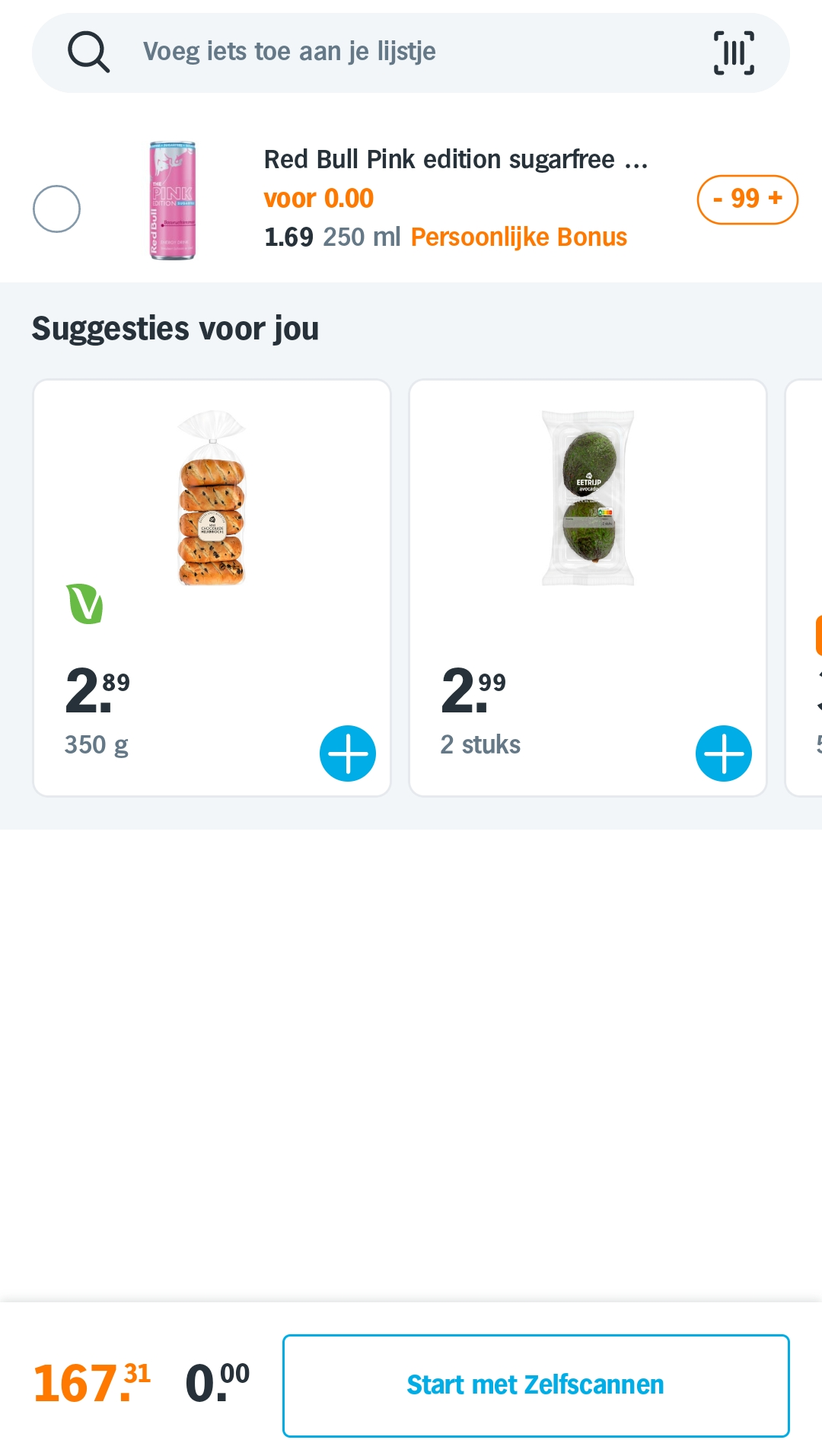
Task: Start met Zelfscannen
Action: (x=535, y=1385)
